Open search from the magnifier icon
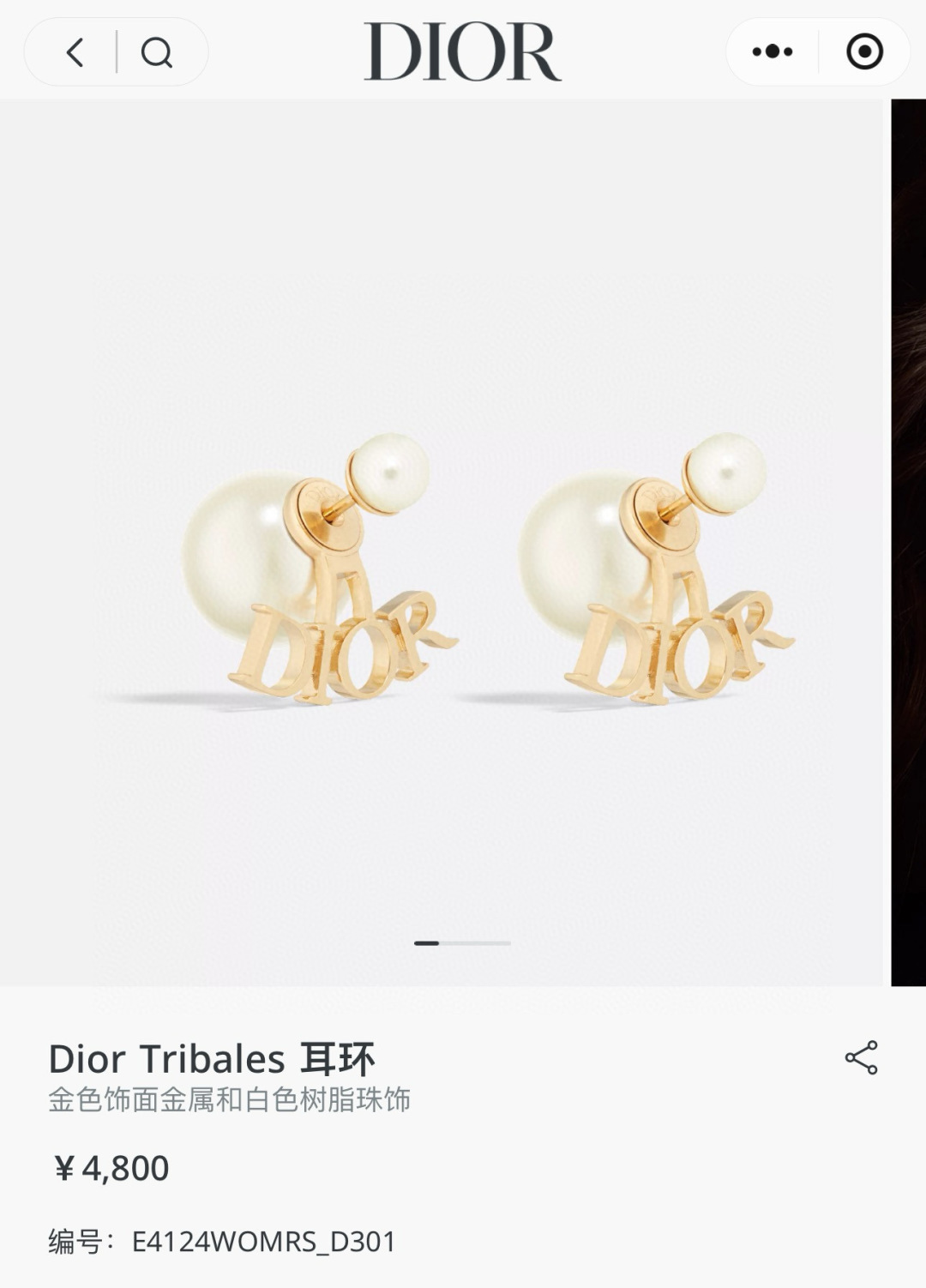The height and width of the screenshot is (1288, 926). 157,52
